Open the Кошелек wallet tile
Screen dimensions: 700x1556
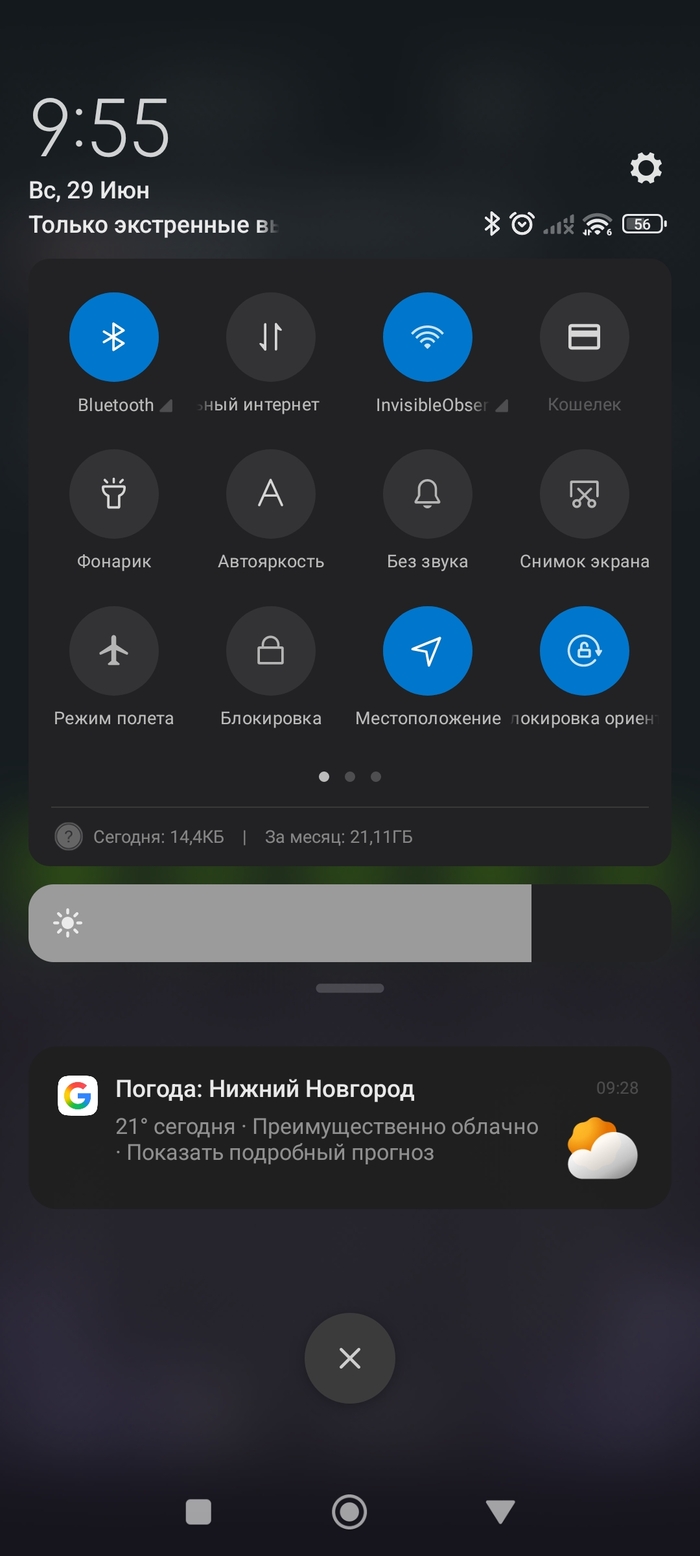click(584, 337)
